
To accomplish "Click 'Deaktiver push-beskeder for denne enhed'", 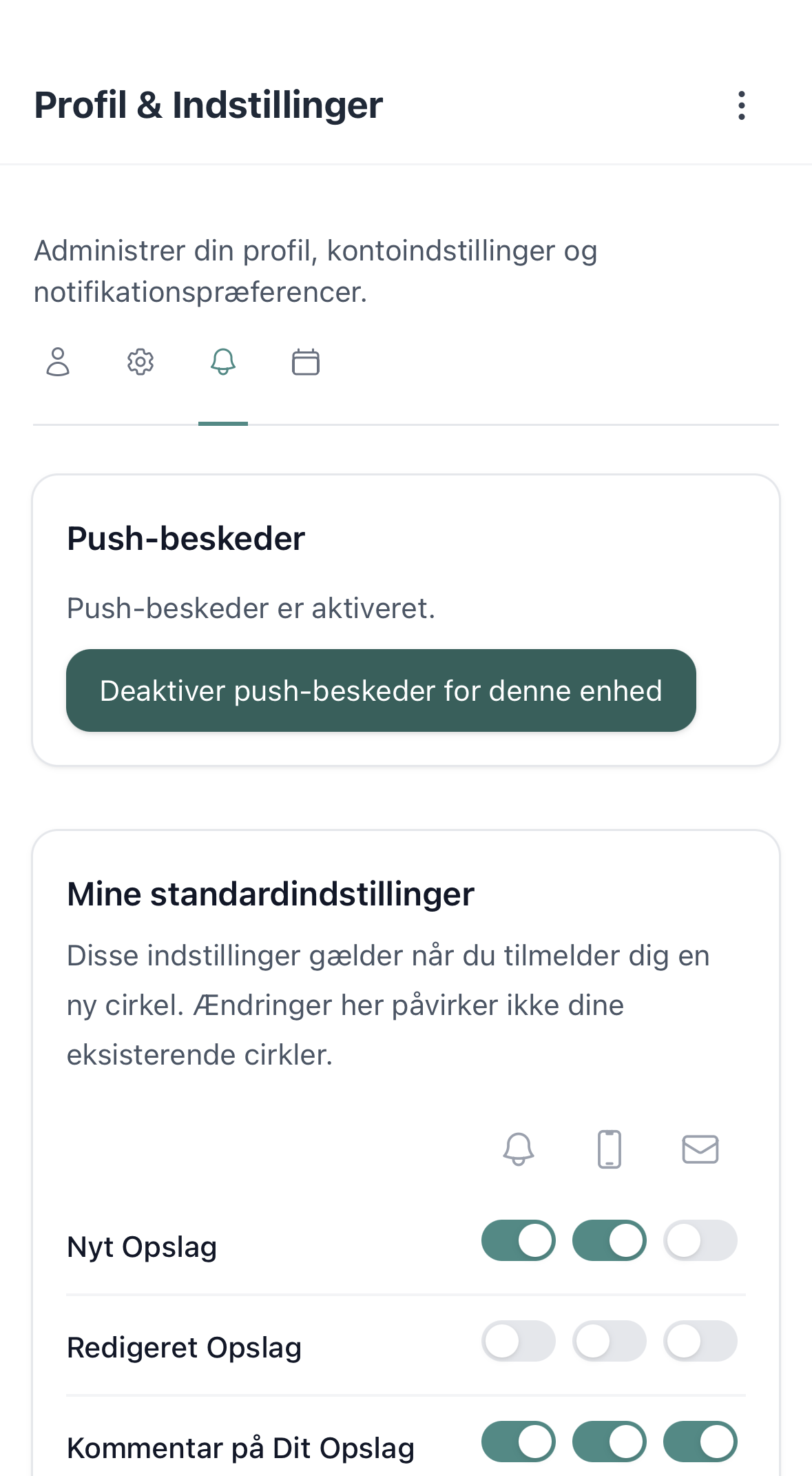I will pos(380,690).
